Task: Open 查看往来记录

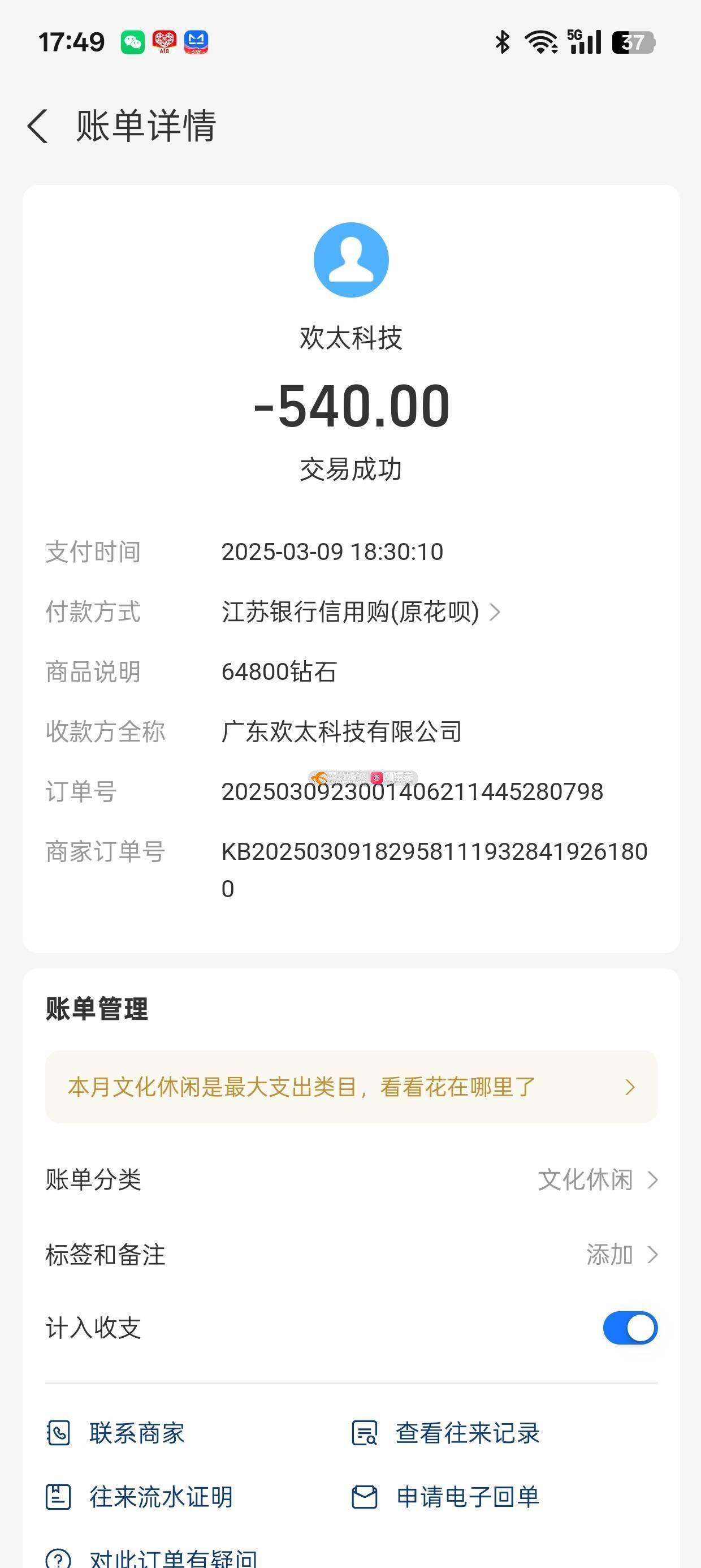Action: (x=445, y=1433)
